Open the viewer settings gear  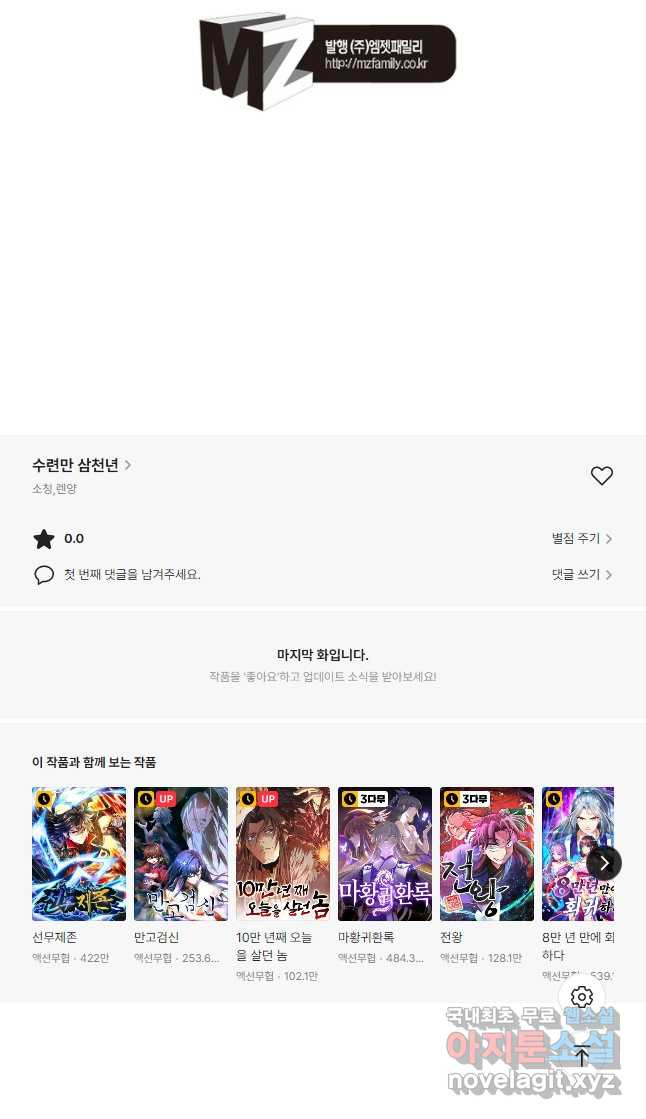(x=582, y=997)
